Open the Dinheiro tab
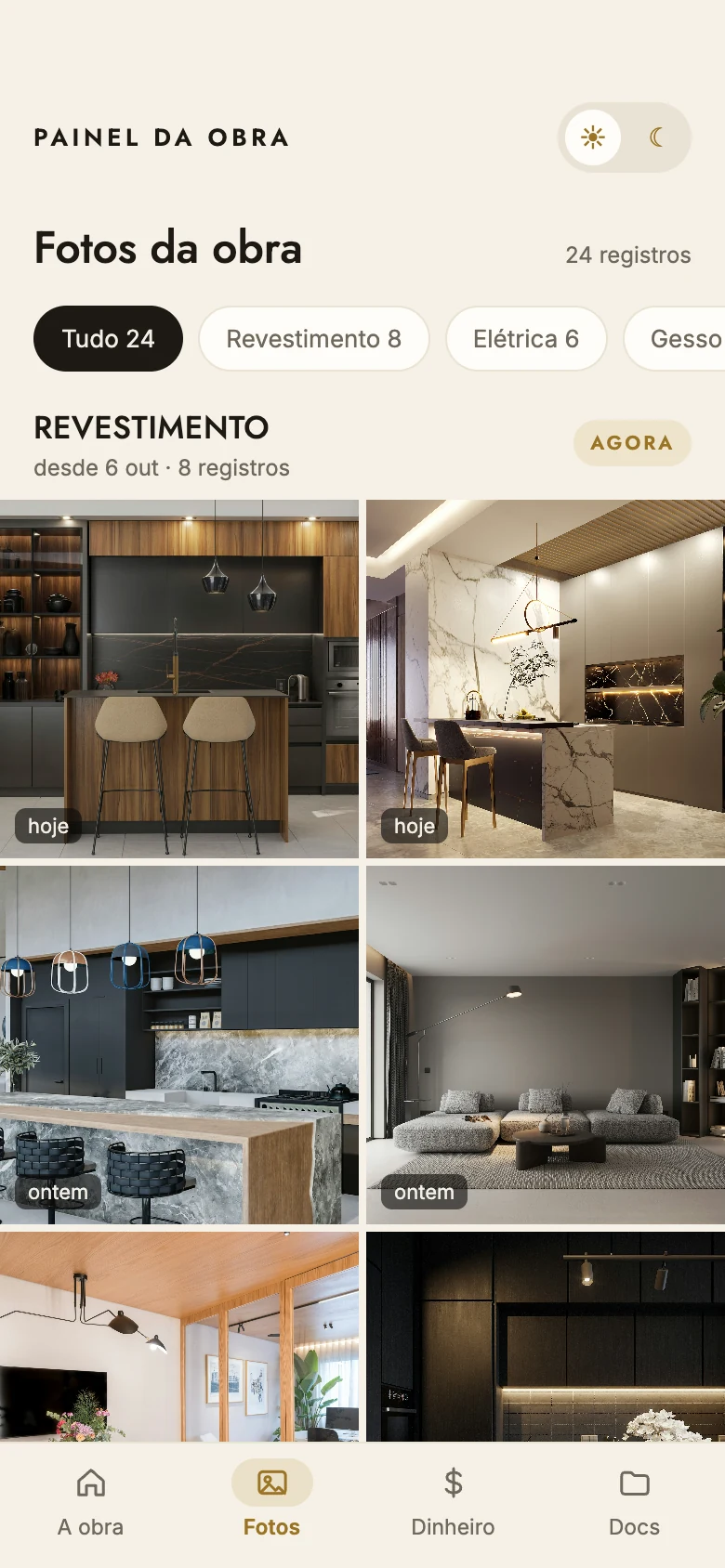 click(454, 1503)
